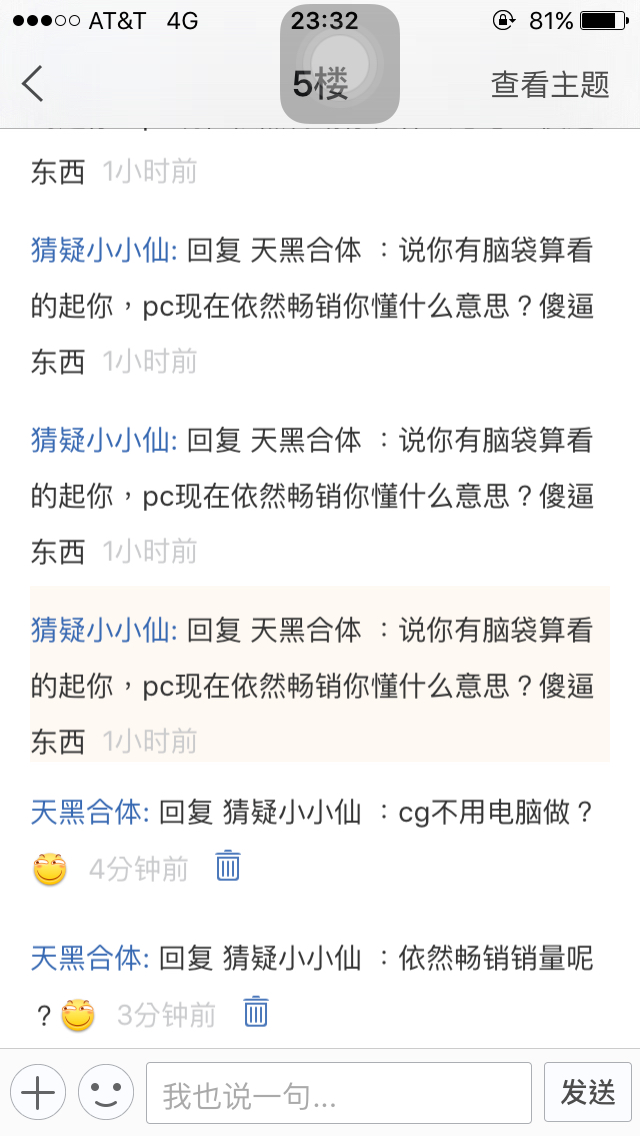Go back with the top-left arrow
This screenshot has width=640, height=1136.
(33, 83)
